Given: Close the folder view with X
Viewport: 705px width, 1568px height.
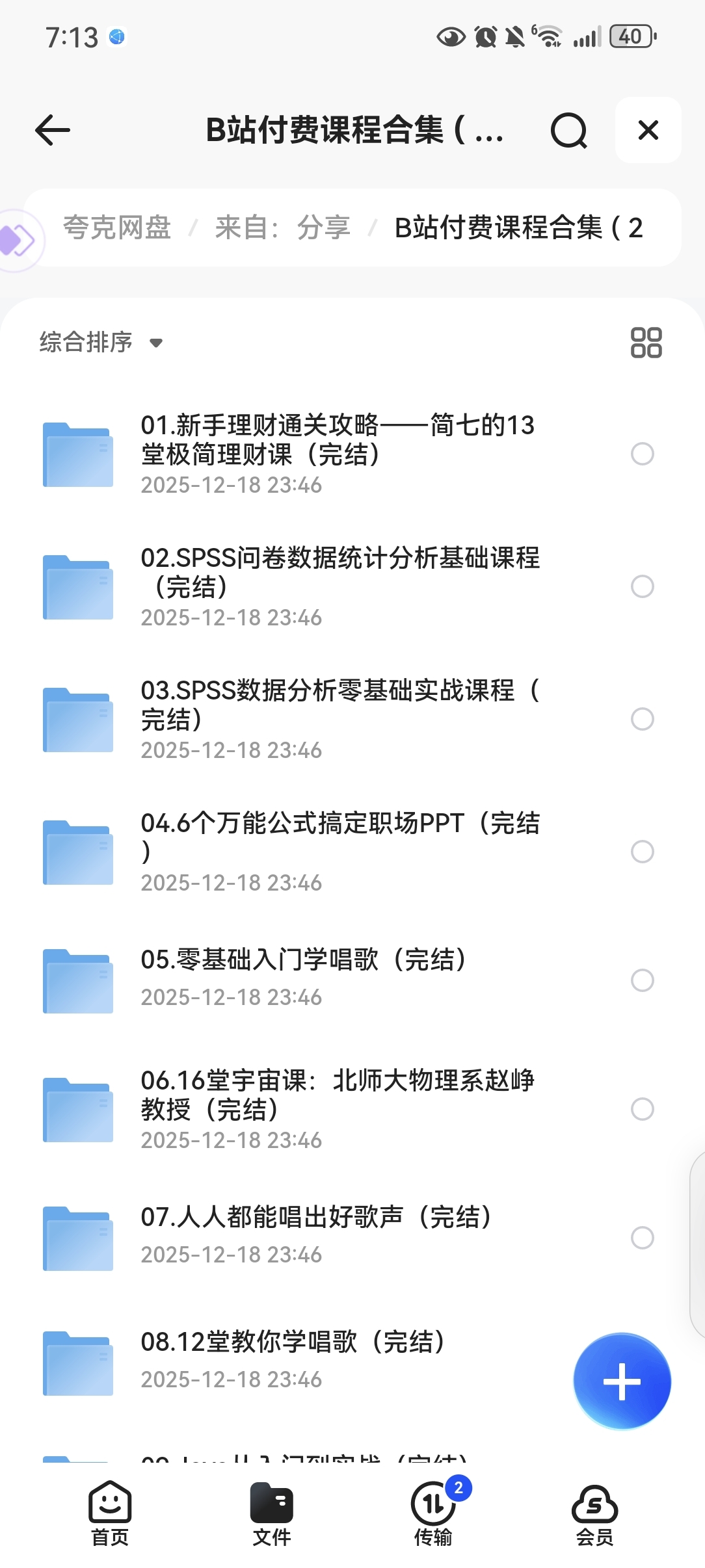Looking at the screenshot, I should point(648,130).
